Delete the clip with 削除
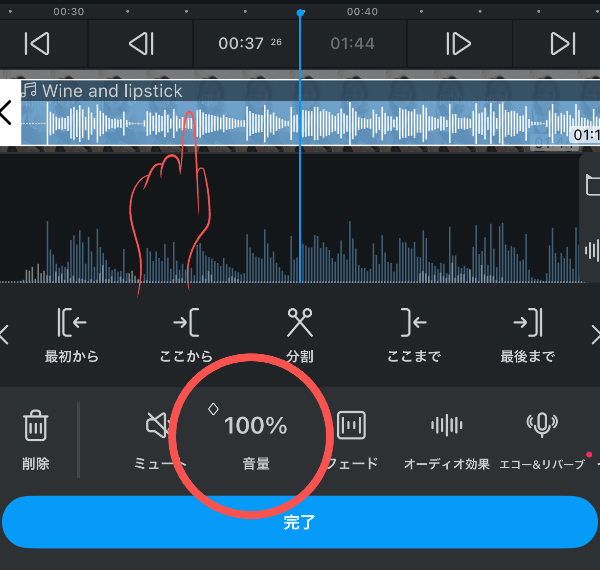The image size is (600, 570). click(x=36, y=438)
